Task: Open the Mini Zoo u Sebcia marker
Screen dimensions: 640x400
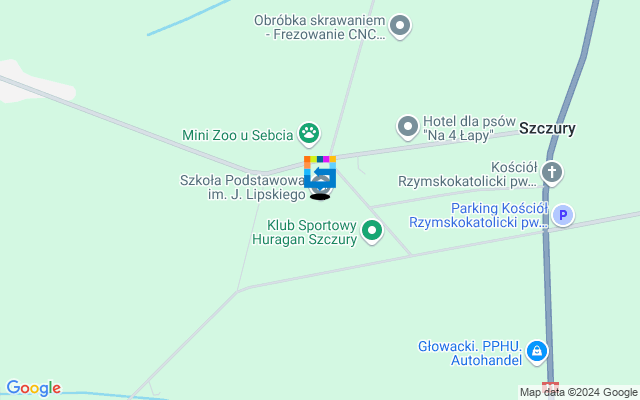Action: [x=310, y=134]
